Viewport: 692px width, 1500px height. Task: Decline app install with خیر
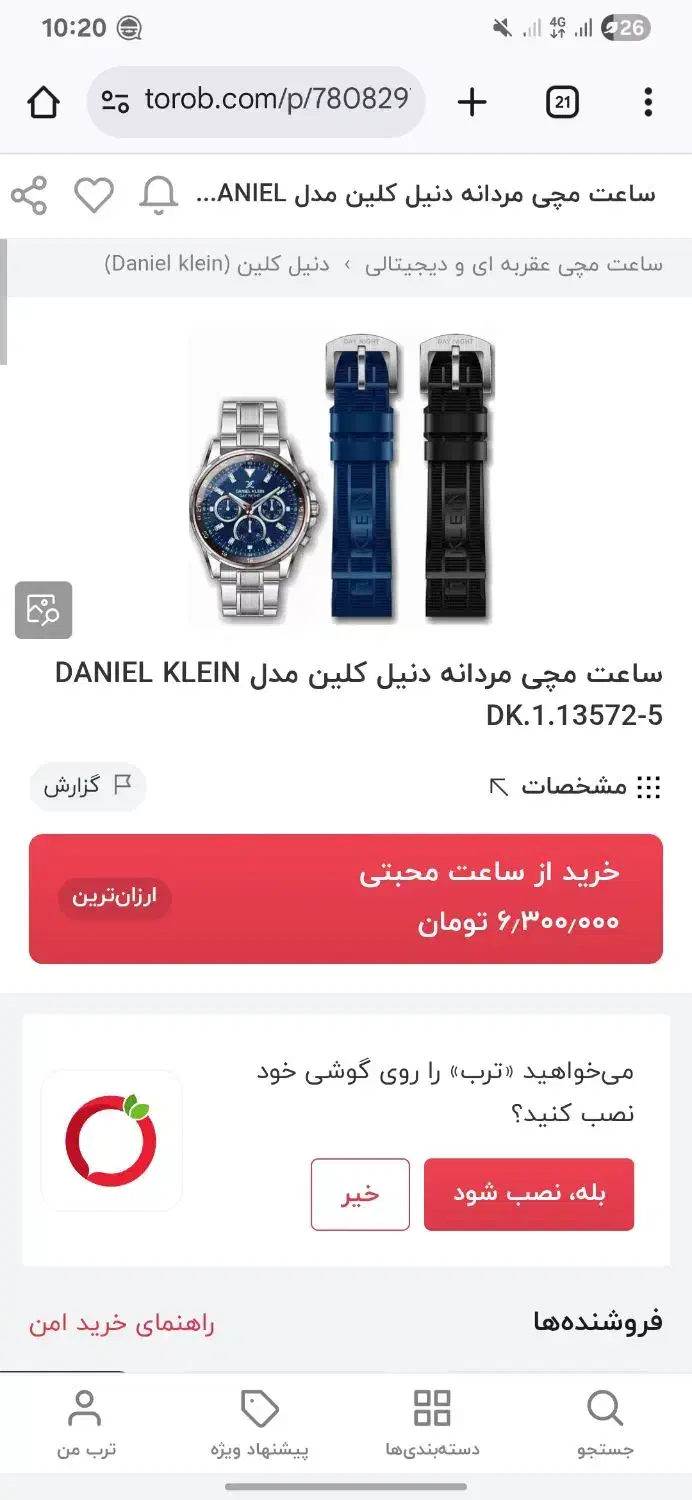click(360, 1194)
